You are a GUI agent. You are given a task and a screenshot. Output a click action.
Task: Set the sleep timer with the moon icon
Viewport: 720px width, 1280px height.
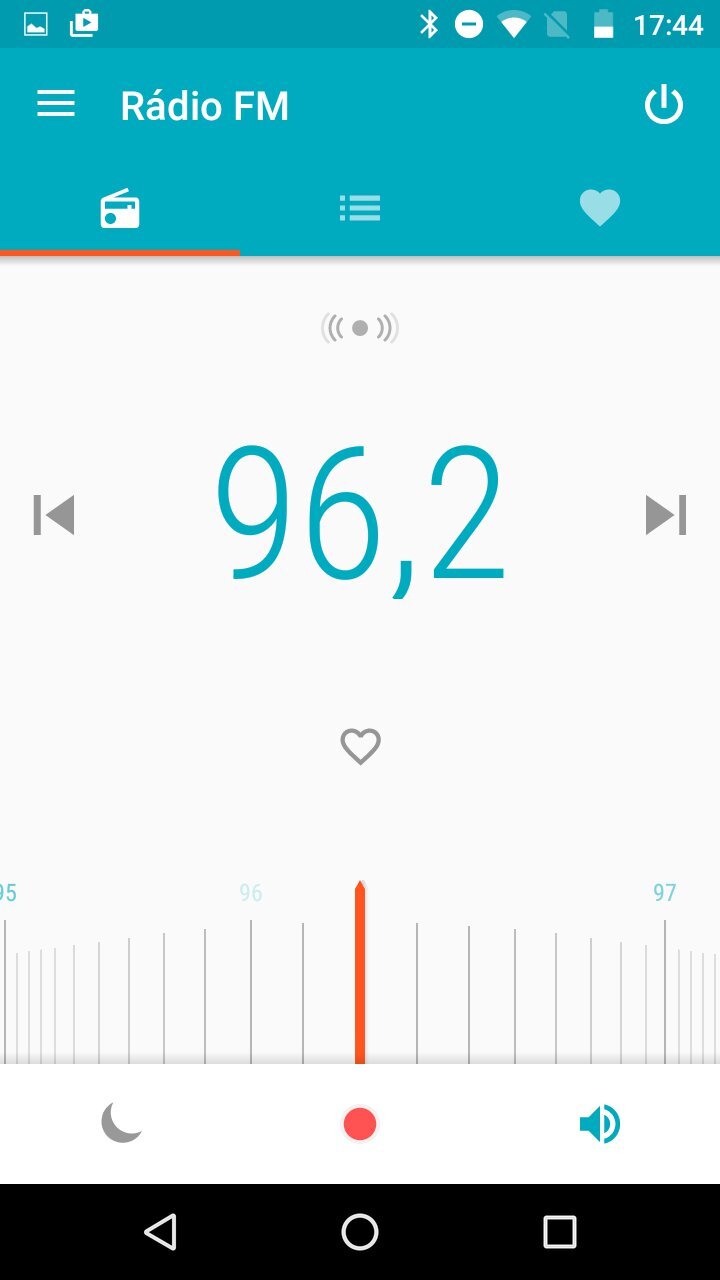120,1123
